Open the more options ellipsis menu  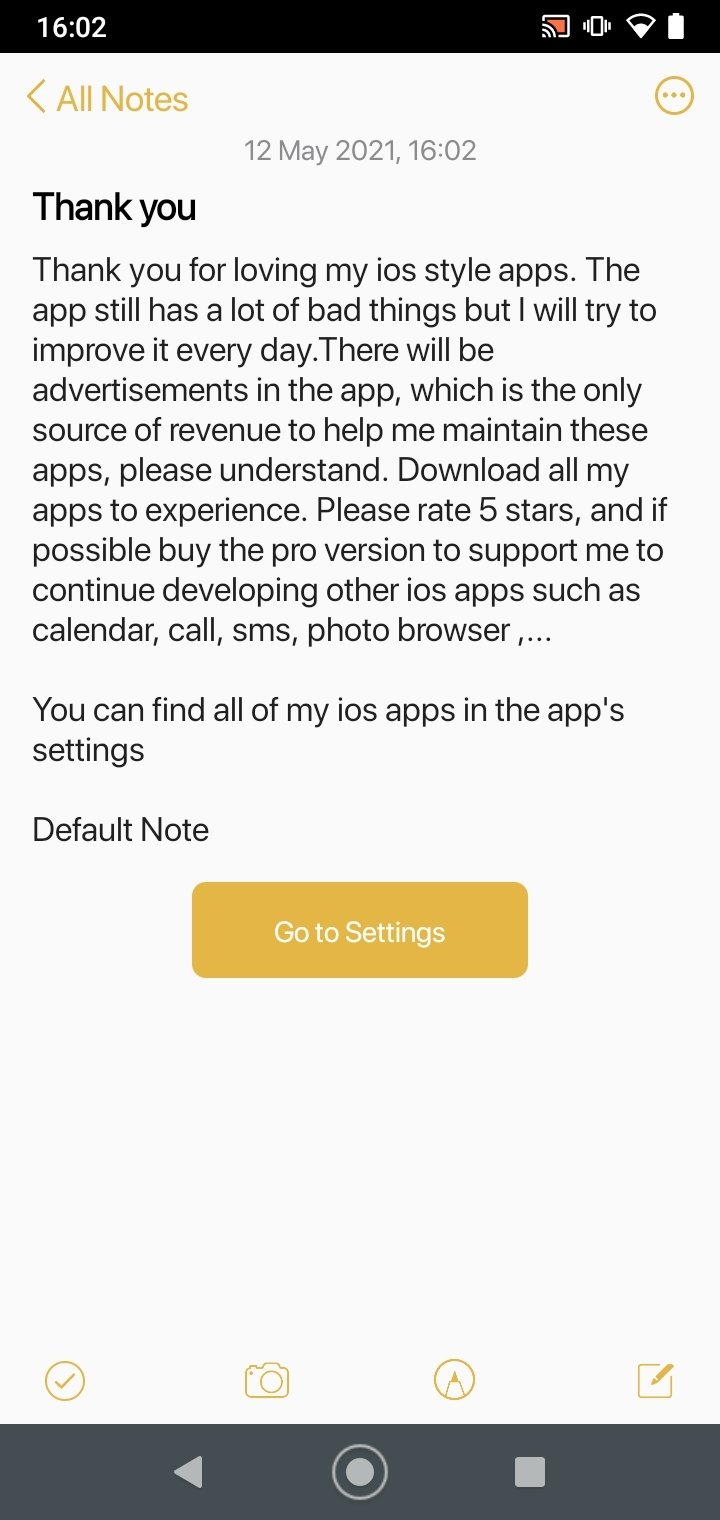pos(673,97)
